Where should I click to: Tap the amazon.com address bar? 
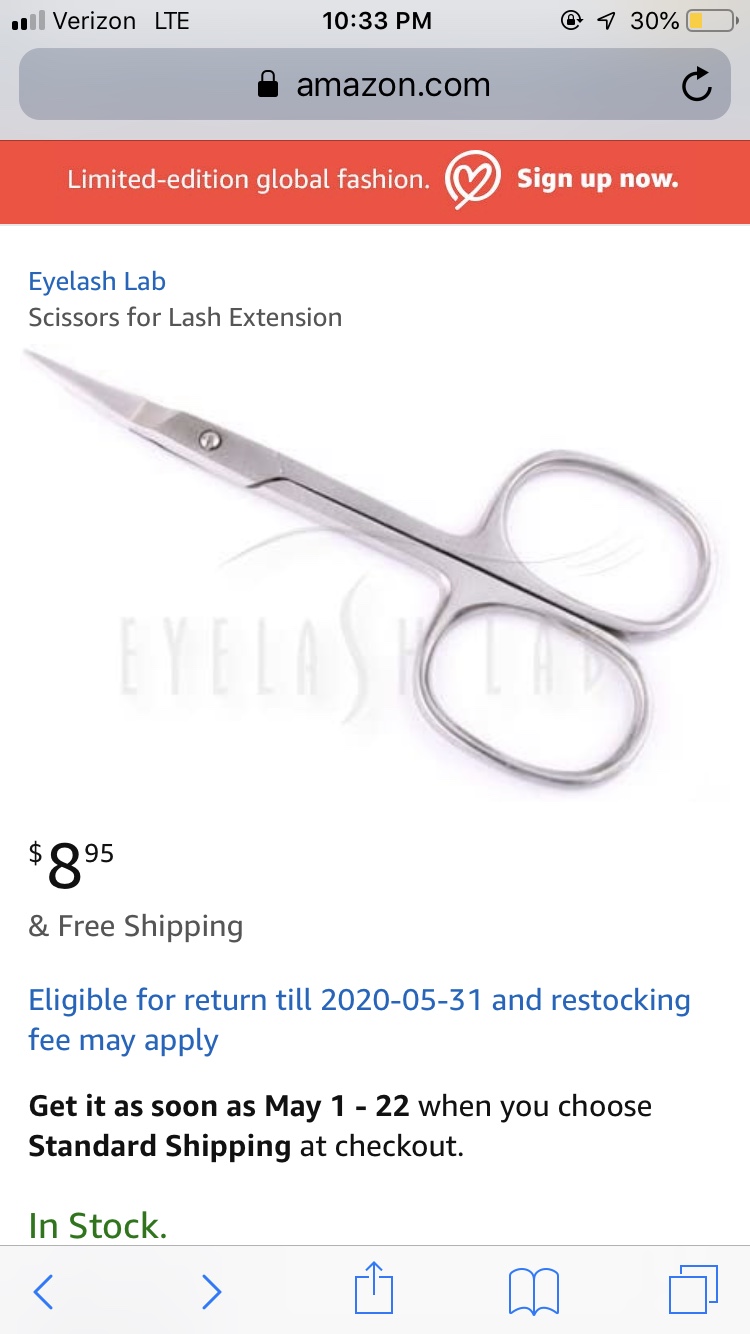point(375,85)
